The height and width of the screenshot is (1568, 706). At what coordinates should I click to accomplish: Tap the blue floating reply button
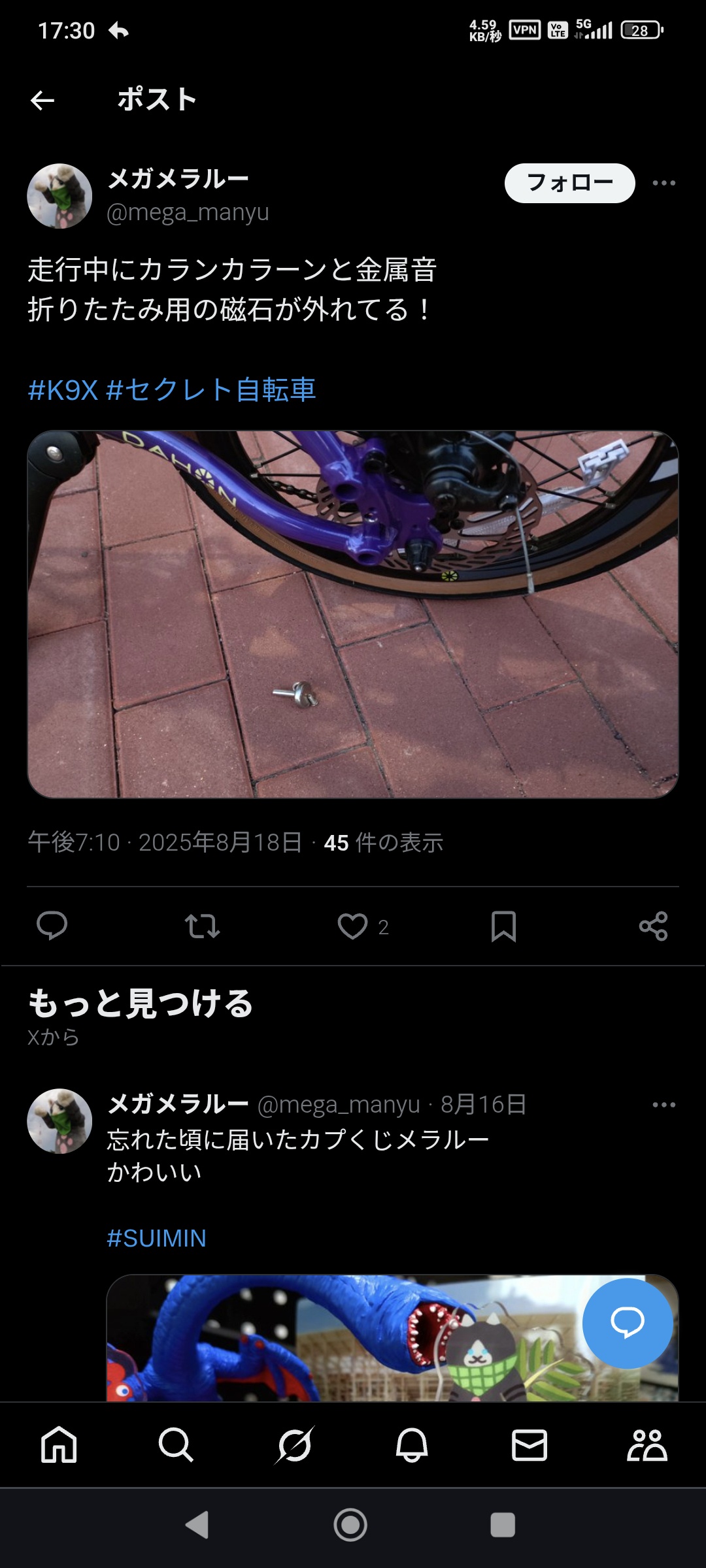628,1323
